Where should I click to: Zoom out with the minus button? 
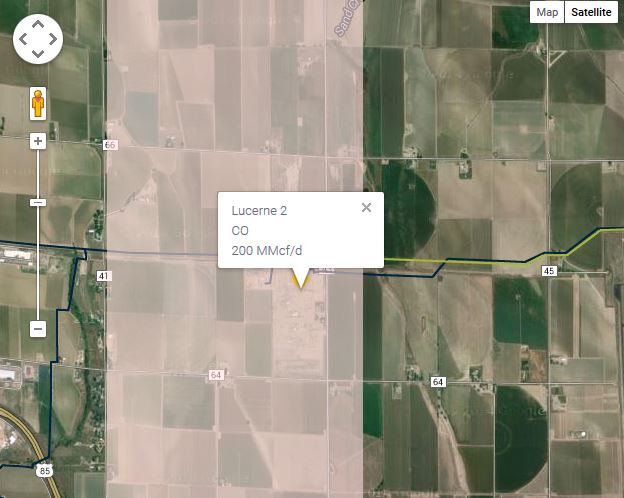38,328
